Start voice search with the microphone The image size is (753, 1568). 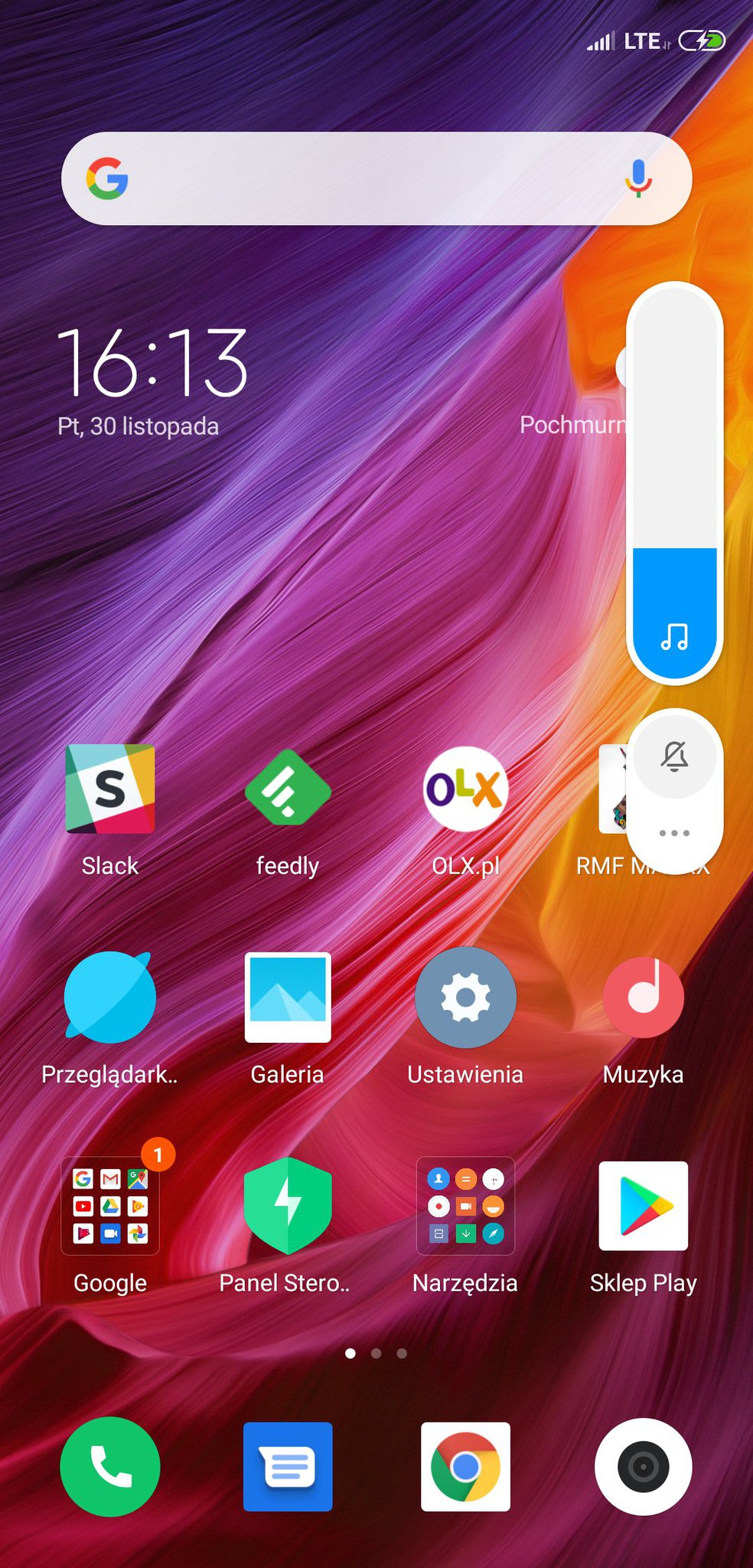pyautogui.click(x=638, y=178)
